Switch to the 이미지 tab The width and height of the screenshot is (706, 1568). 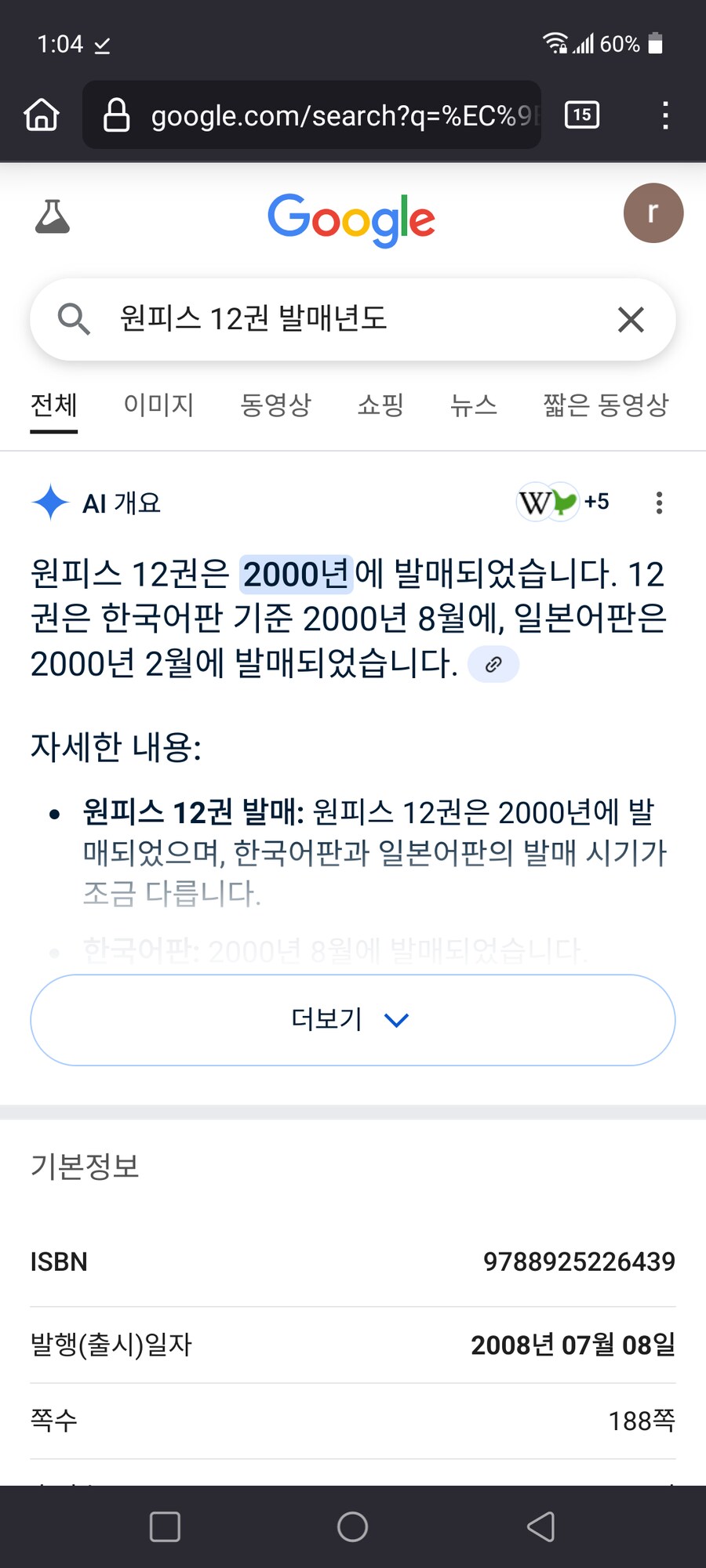(x=158, y=405)
